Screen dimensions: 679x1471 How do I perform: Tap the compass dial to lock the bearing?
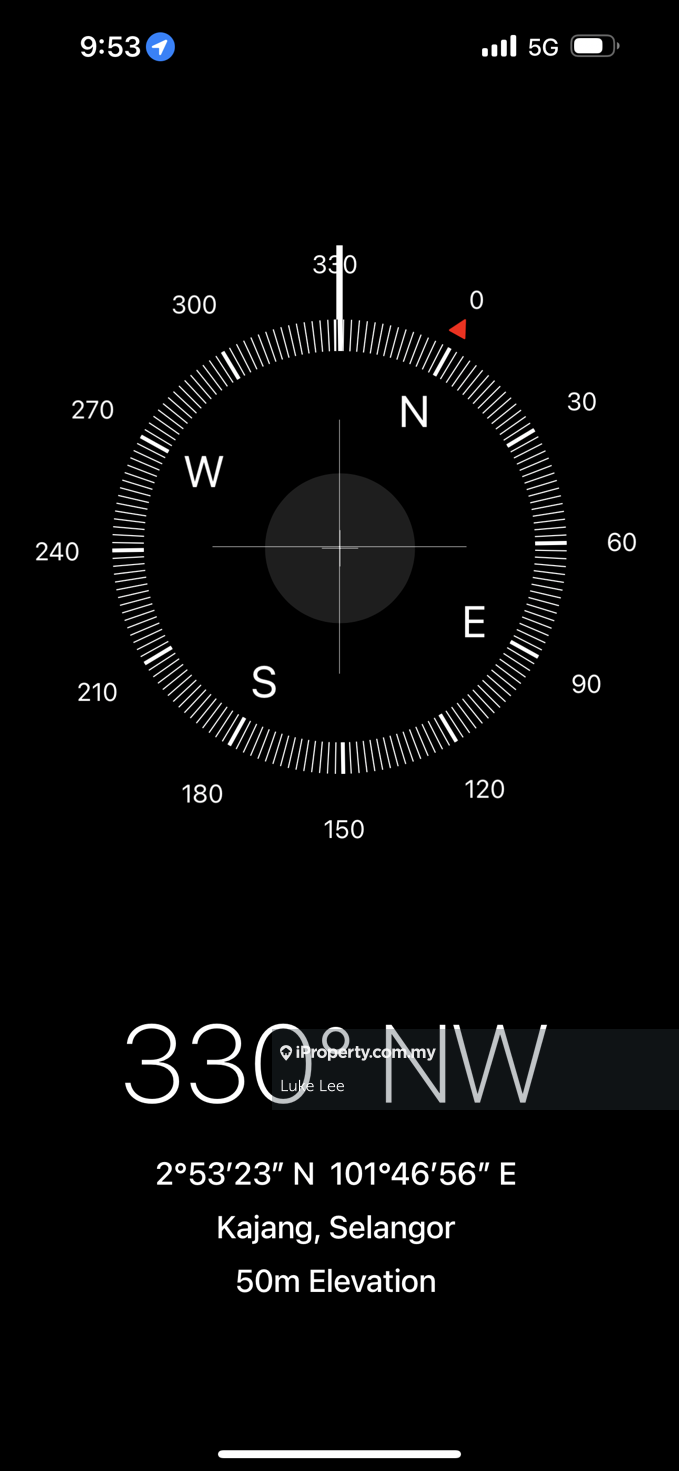tap(339, 547)
